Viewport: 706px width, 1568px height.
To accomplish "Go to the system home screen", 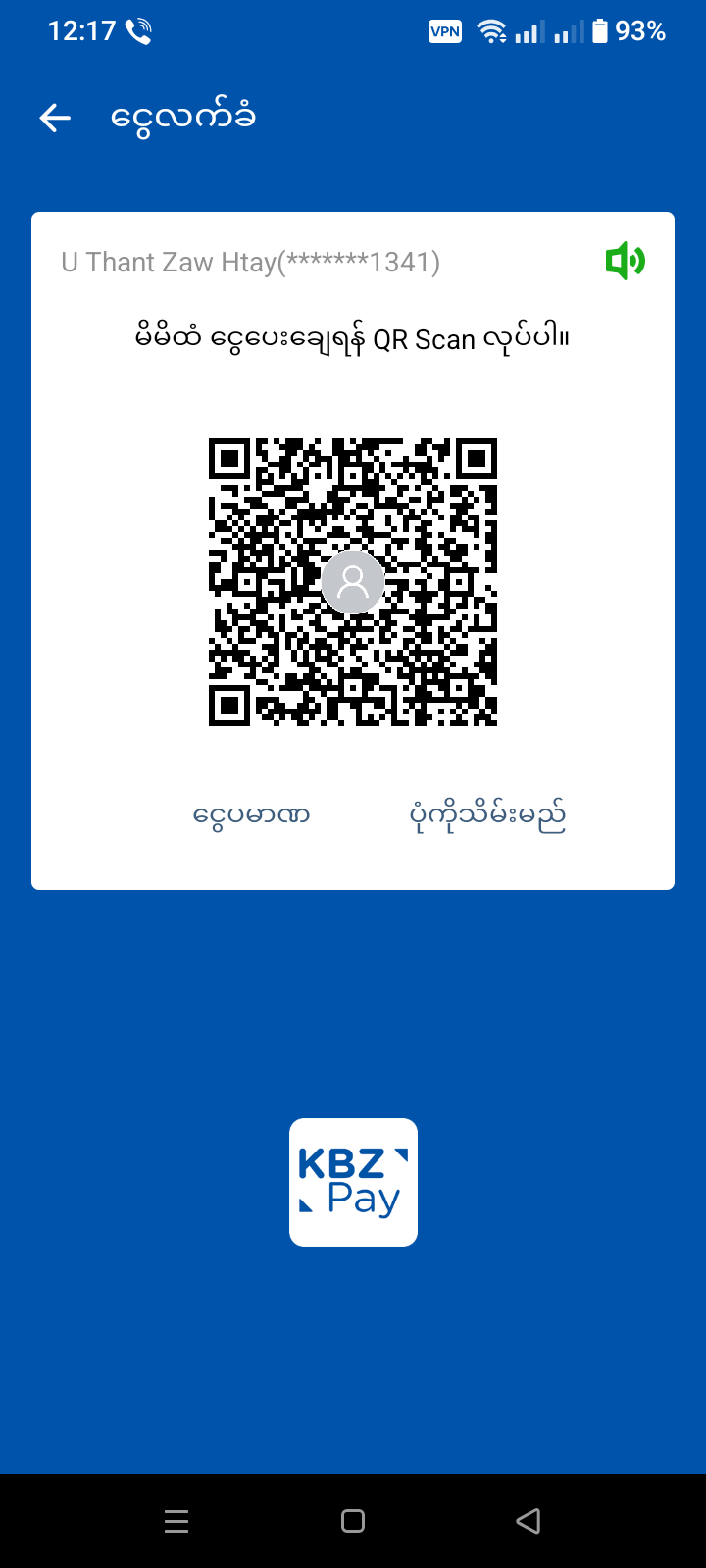I will [353, 1521].
